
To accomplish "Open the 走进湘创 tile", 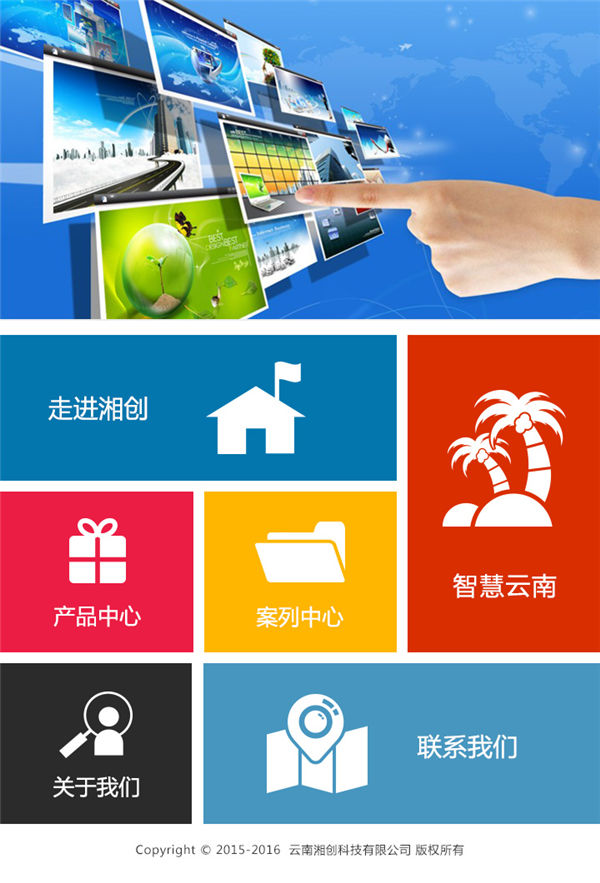I will [198, 408].
